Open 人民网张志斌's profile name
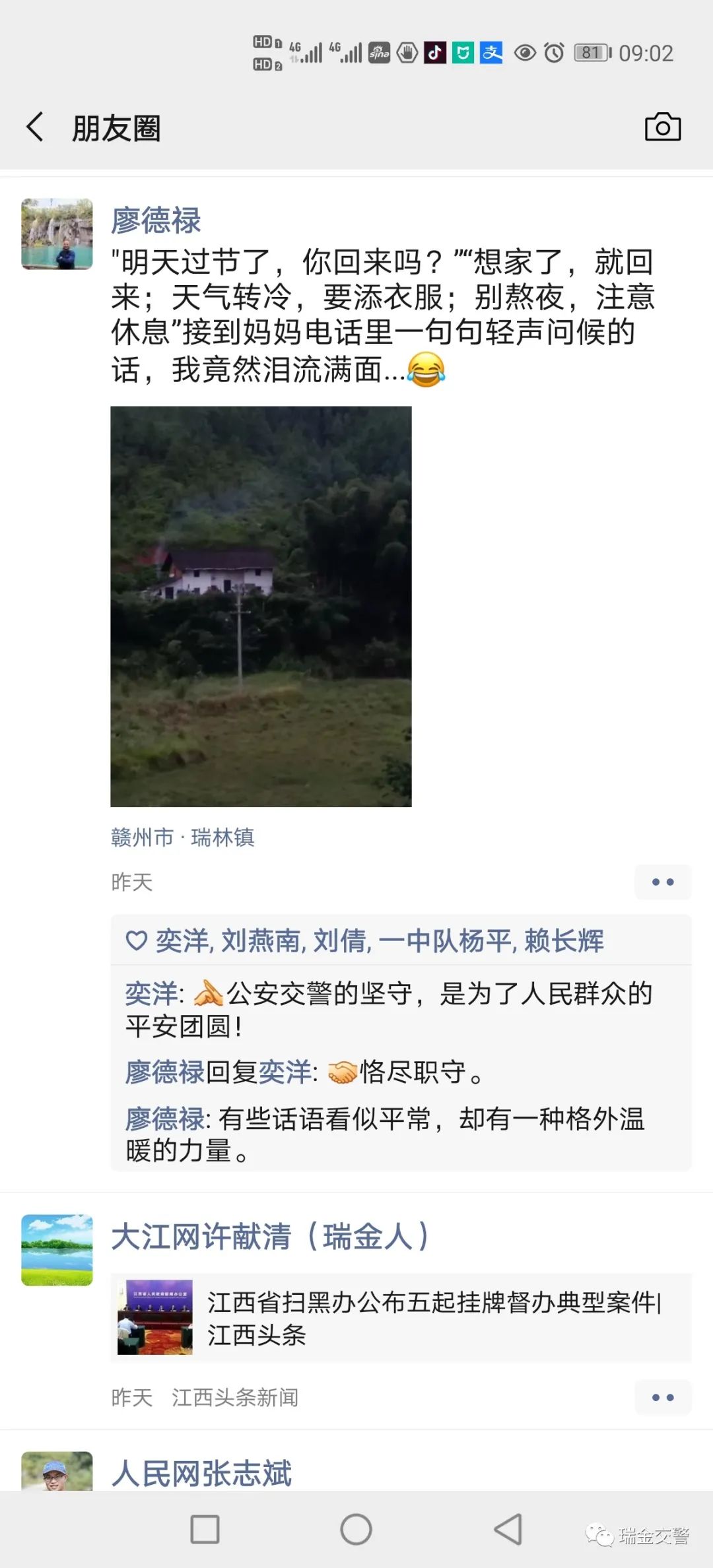The width and height of the screenshot is (713, 1568). (x=201, y=1474)
